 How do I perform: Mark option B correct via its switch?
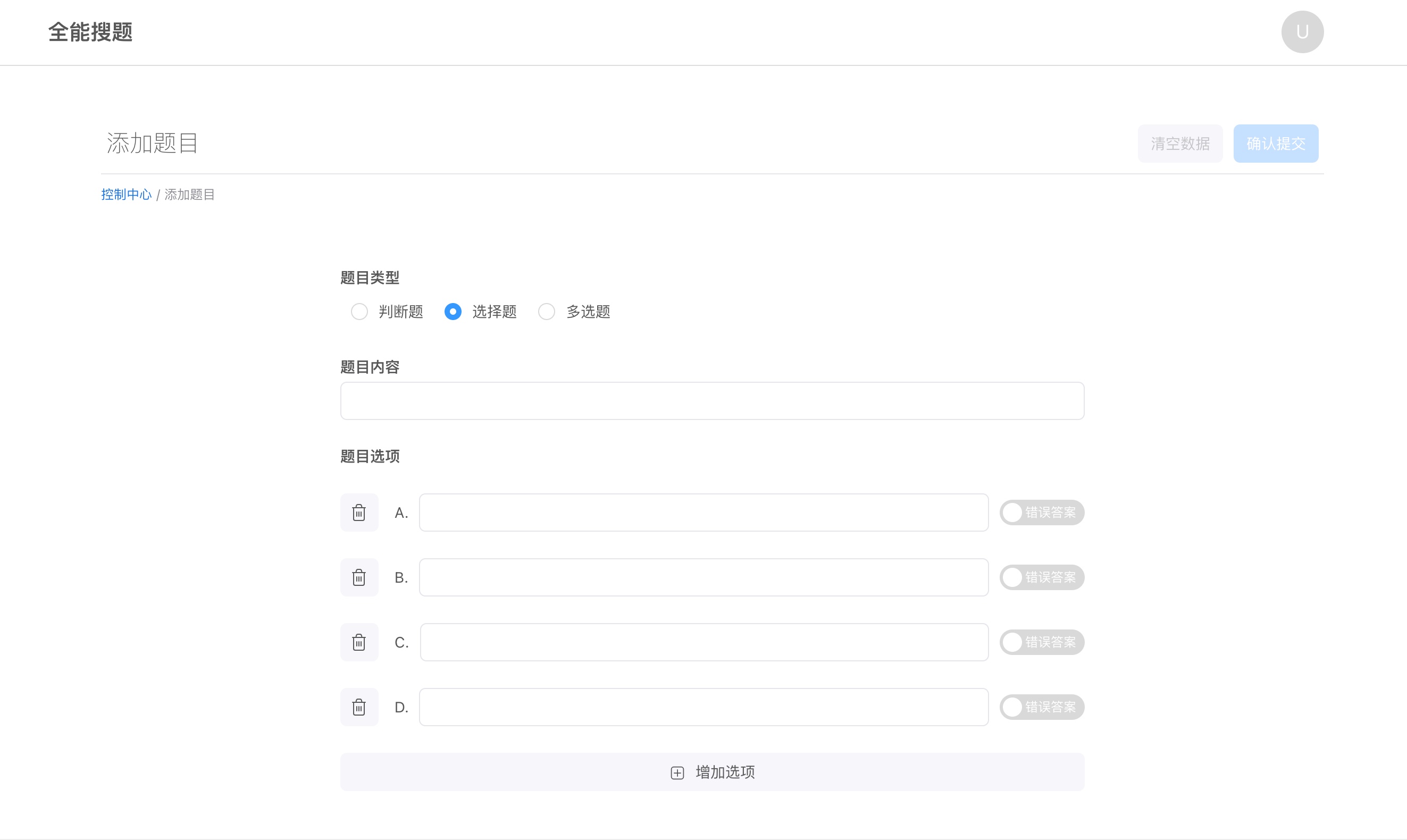pyautogui.click(x=1041, y=577)
